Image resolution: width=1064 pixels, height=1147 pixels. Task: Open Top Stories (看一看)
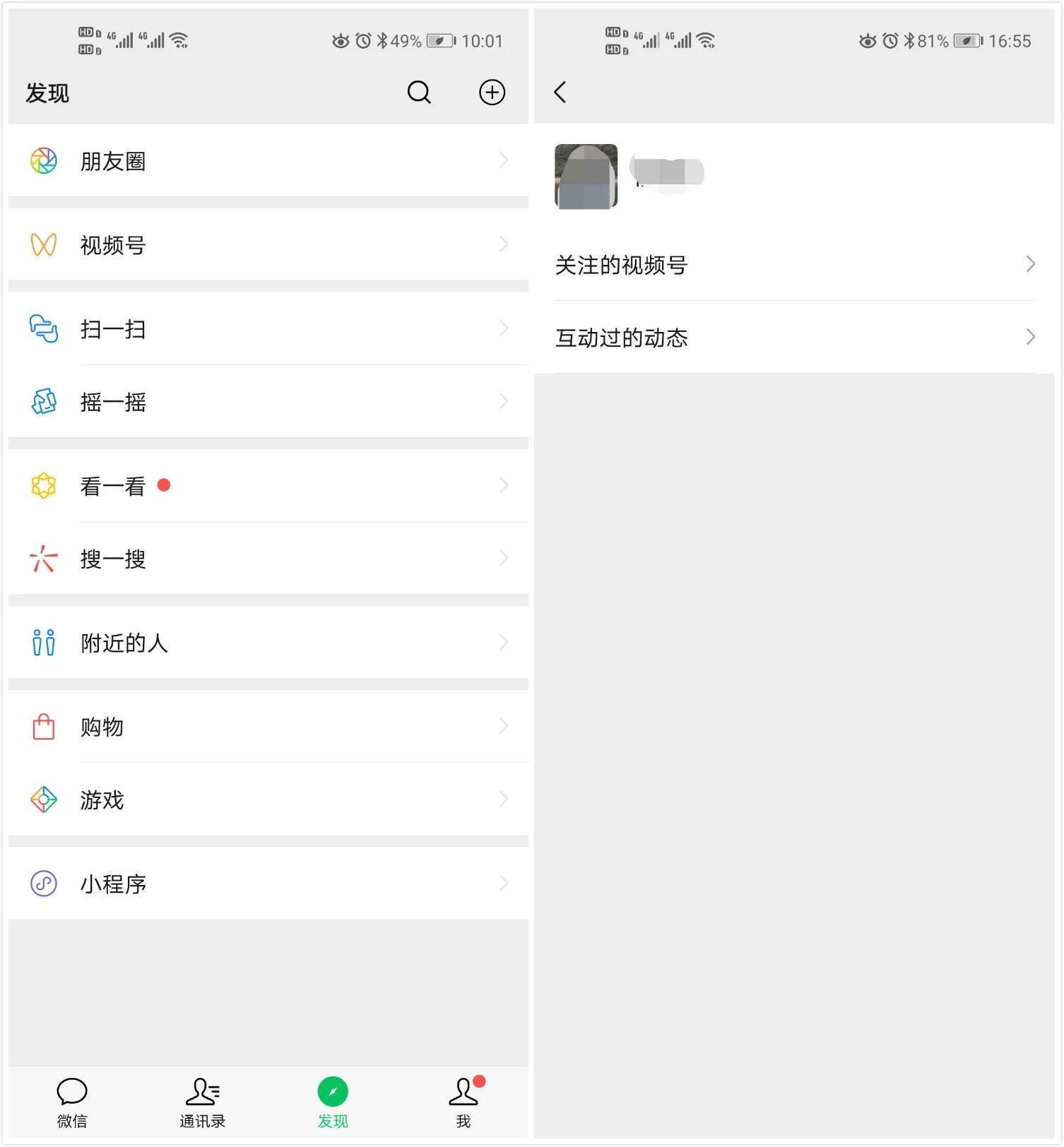coord(112,485)
